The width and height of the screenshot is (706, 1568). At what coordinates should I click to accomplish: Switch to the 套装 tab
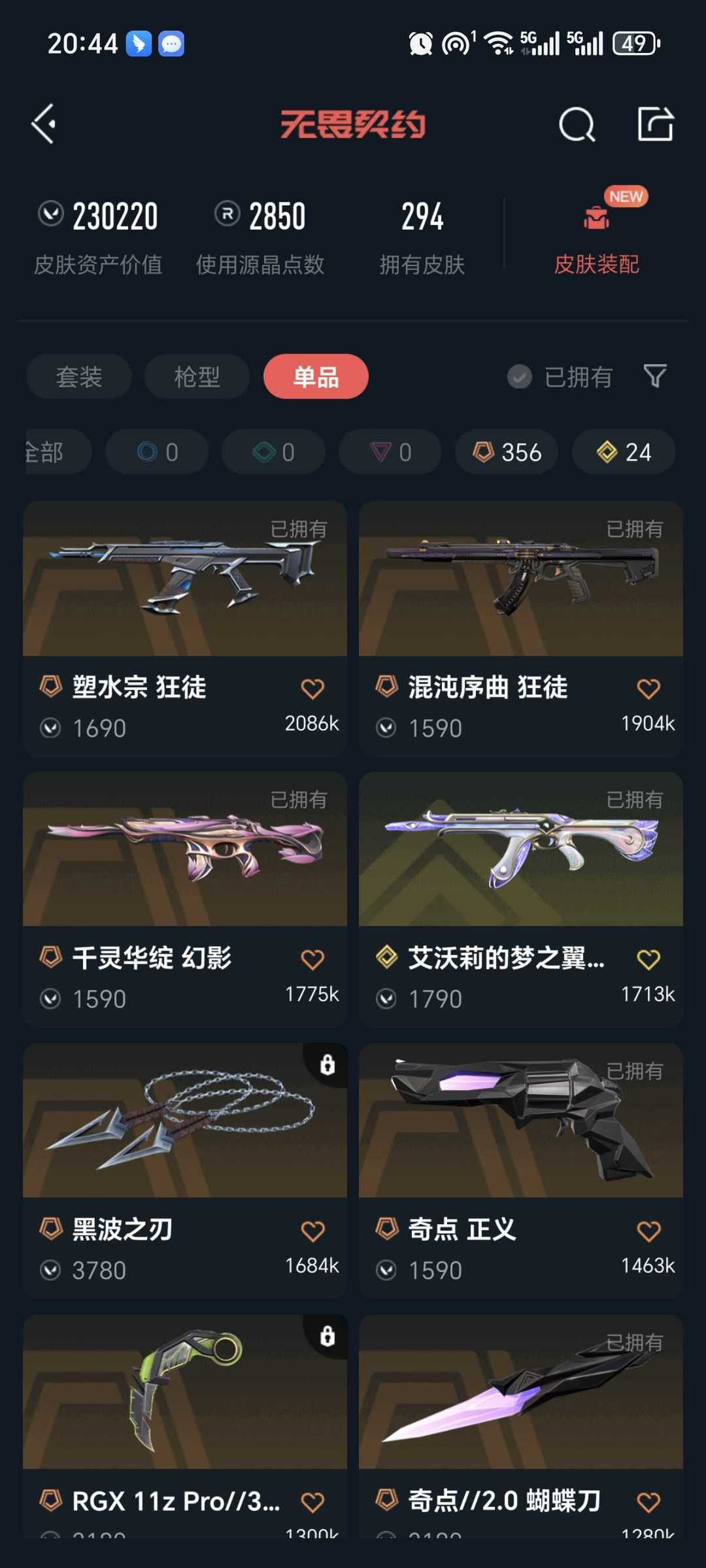point(79,377)
